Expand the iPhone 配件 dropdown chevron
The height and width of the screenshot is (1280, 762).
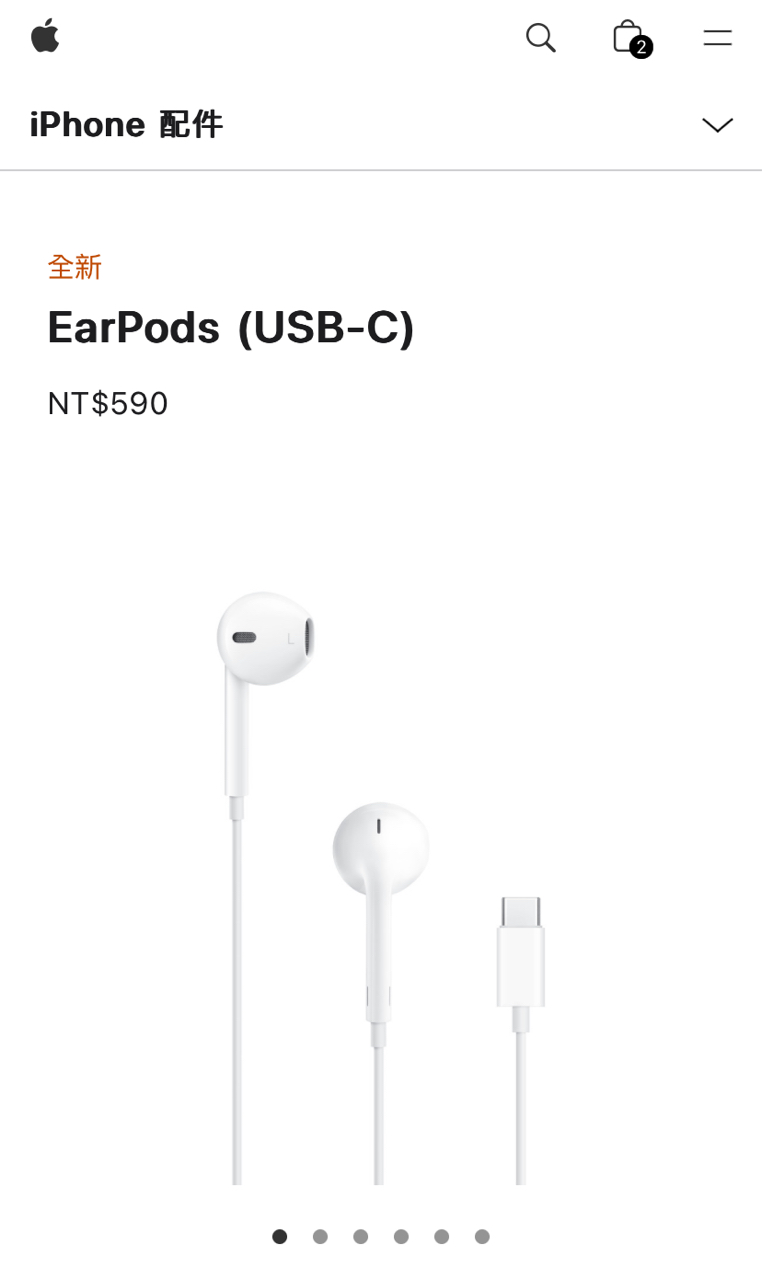coord(717,125)
